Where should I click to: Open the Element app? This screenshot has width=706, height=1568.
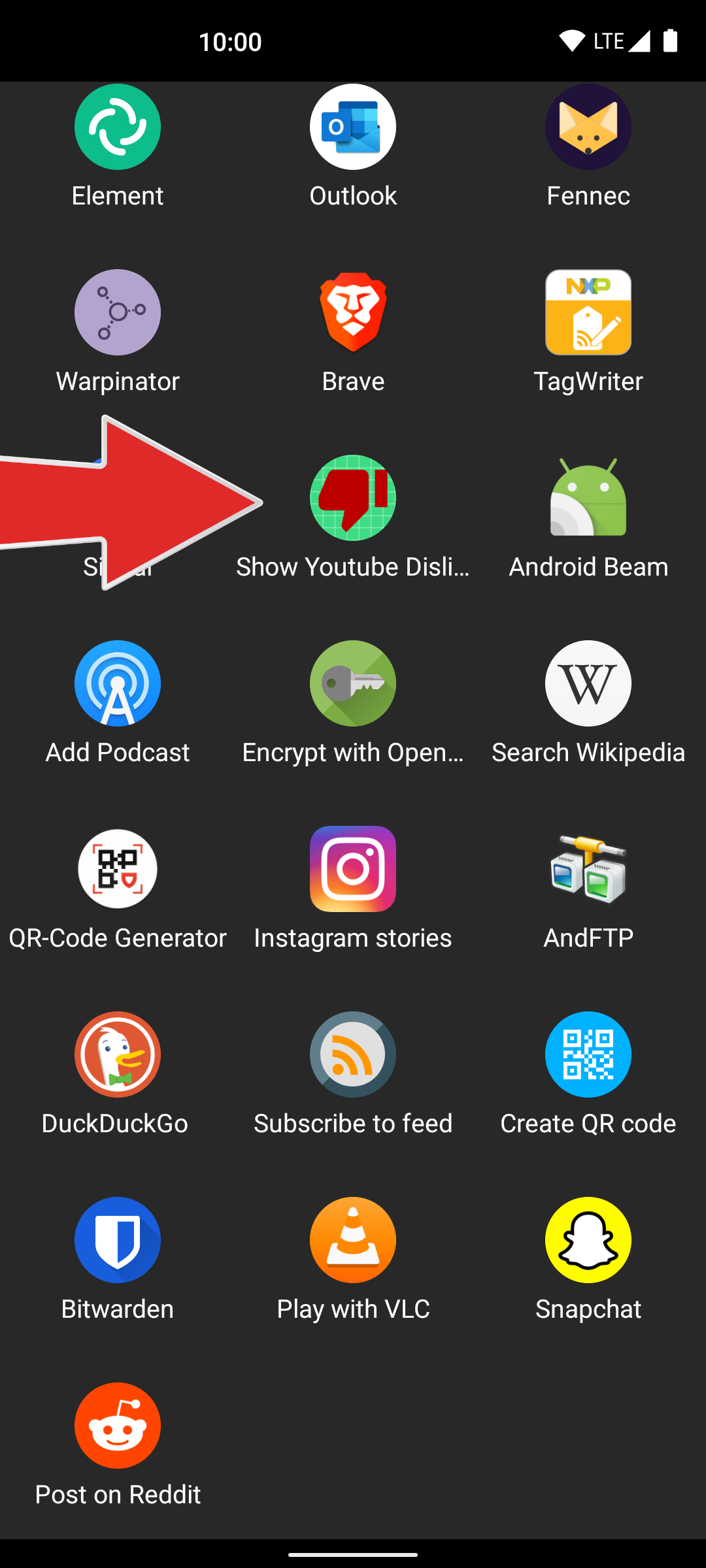tap(118, 127)
